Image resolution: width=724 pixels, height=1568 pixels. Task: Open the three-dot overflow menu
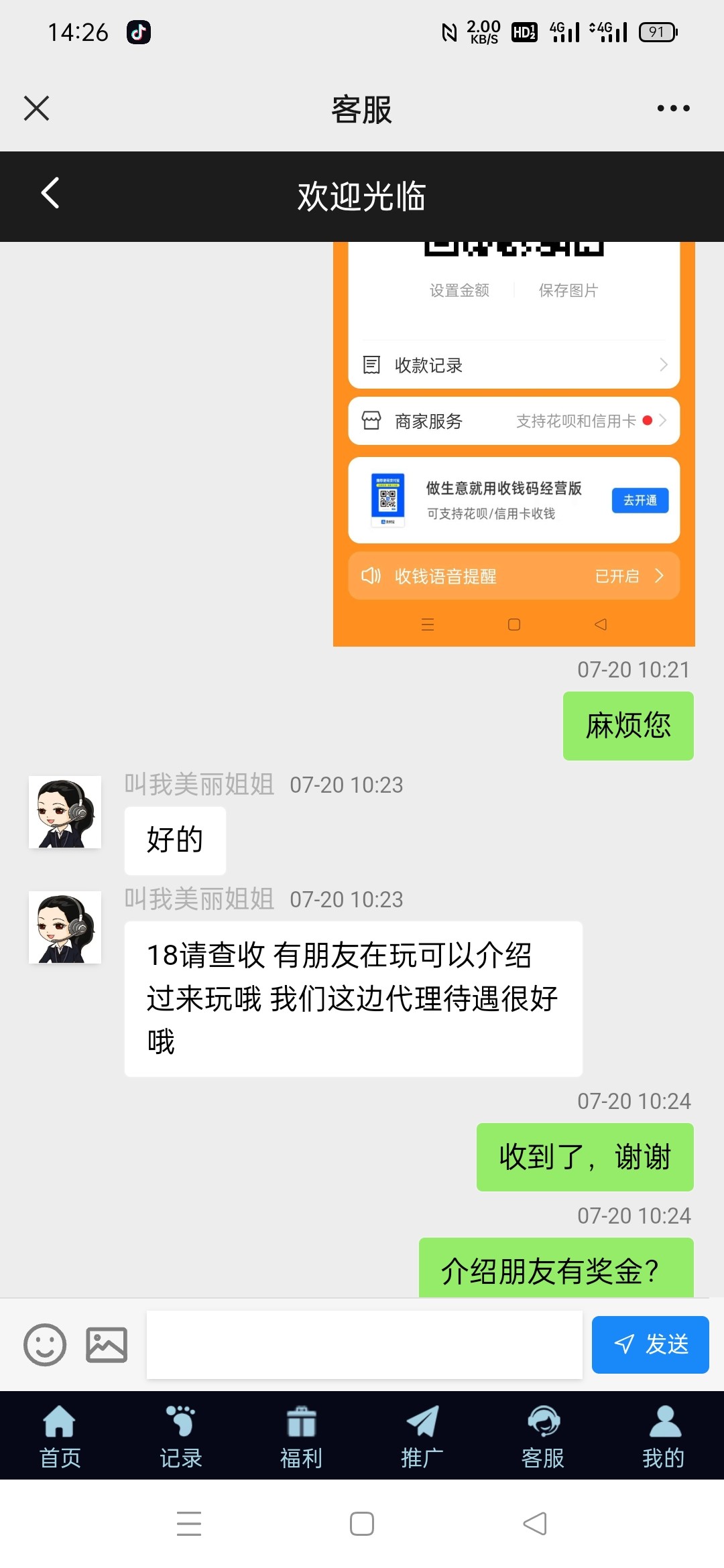point(673,108)
